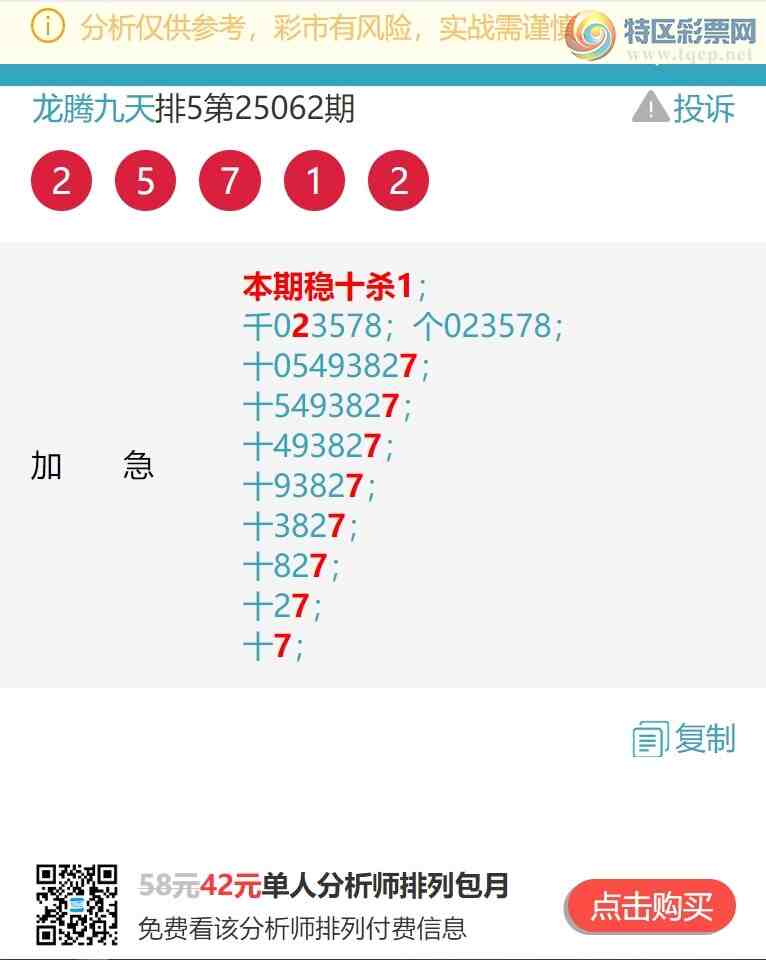Click the gray warning triangle beside 投诉
This screenshot has height=960, width=766.
click(651, 107)
